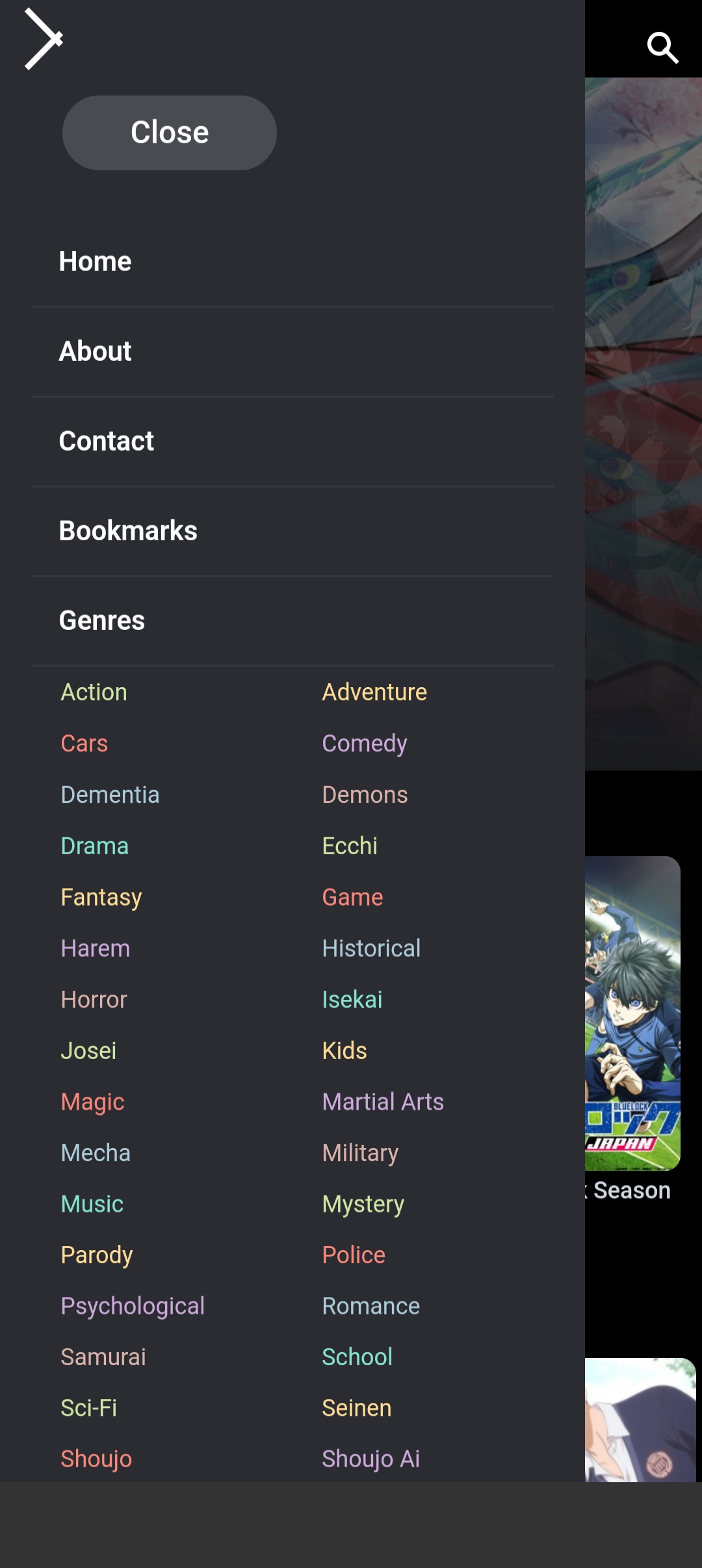
Task: Select the Sci-Fi genre
Action: (89, 1408)
